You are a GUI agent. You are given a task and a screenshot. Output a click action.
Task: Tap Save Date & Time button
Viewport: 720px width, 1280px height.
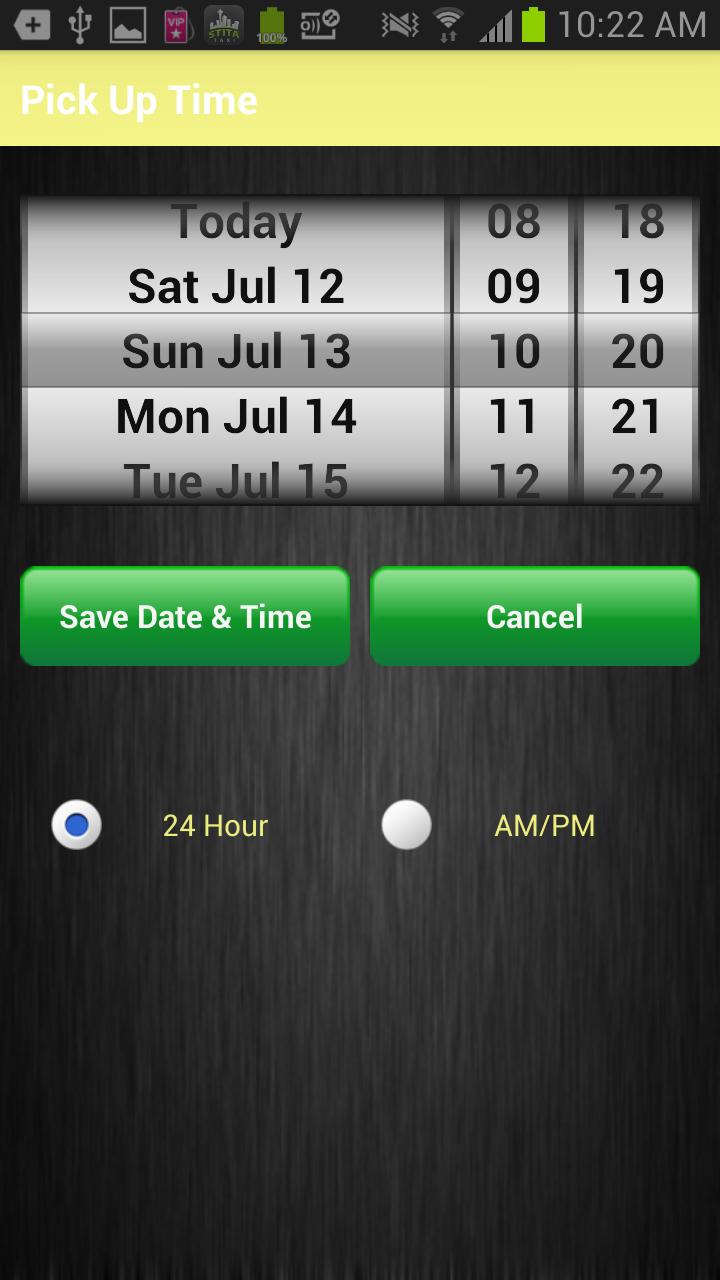coord(185,616)
